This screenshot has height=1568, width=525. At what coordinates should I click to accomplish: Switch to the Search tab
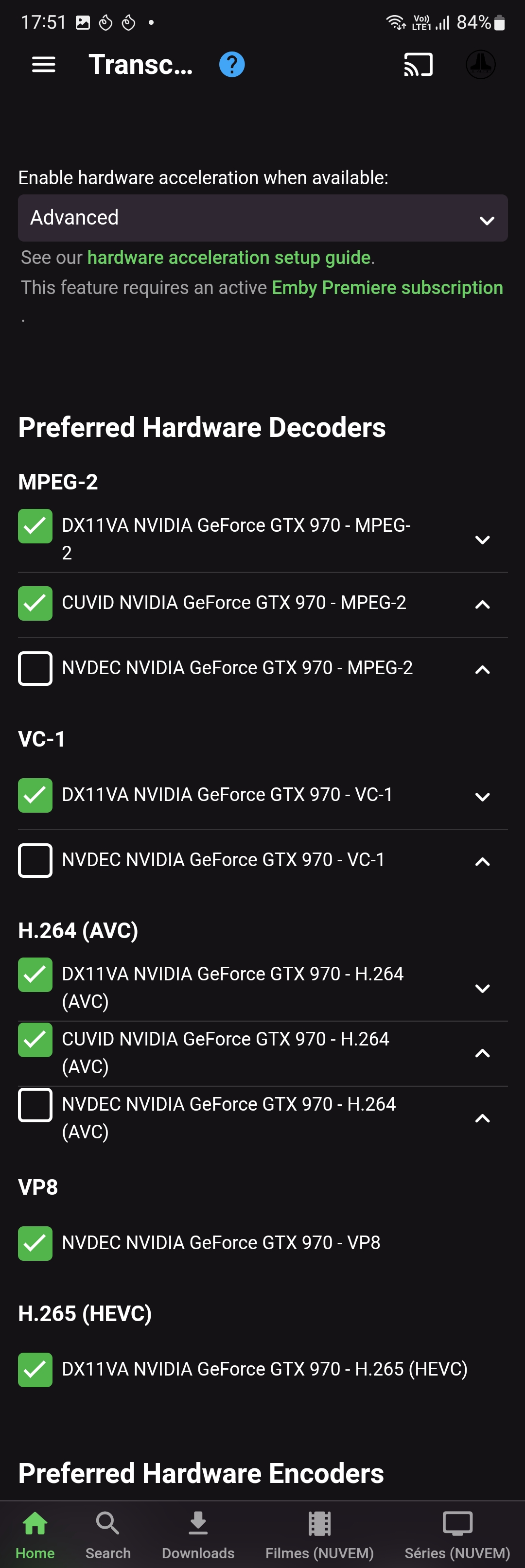point(108,1535)
